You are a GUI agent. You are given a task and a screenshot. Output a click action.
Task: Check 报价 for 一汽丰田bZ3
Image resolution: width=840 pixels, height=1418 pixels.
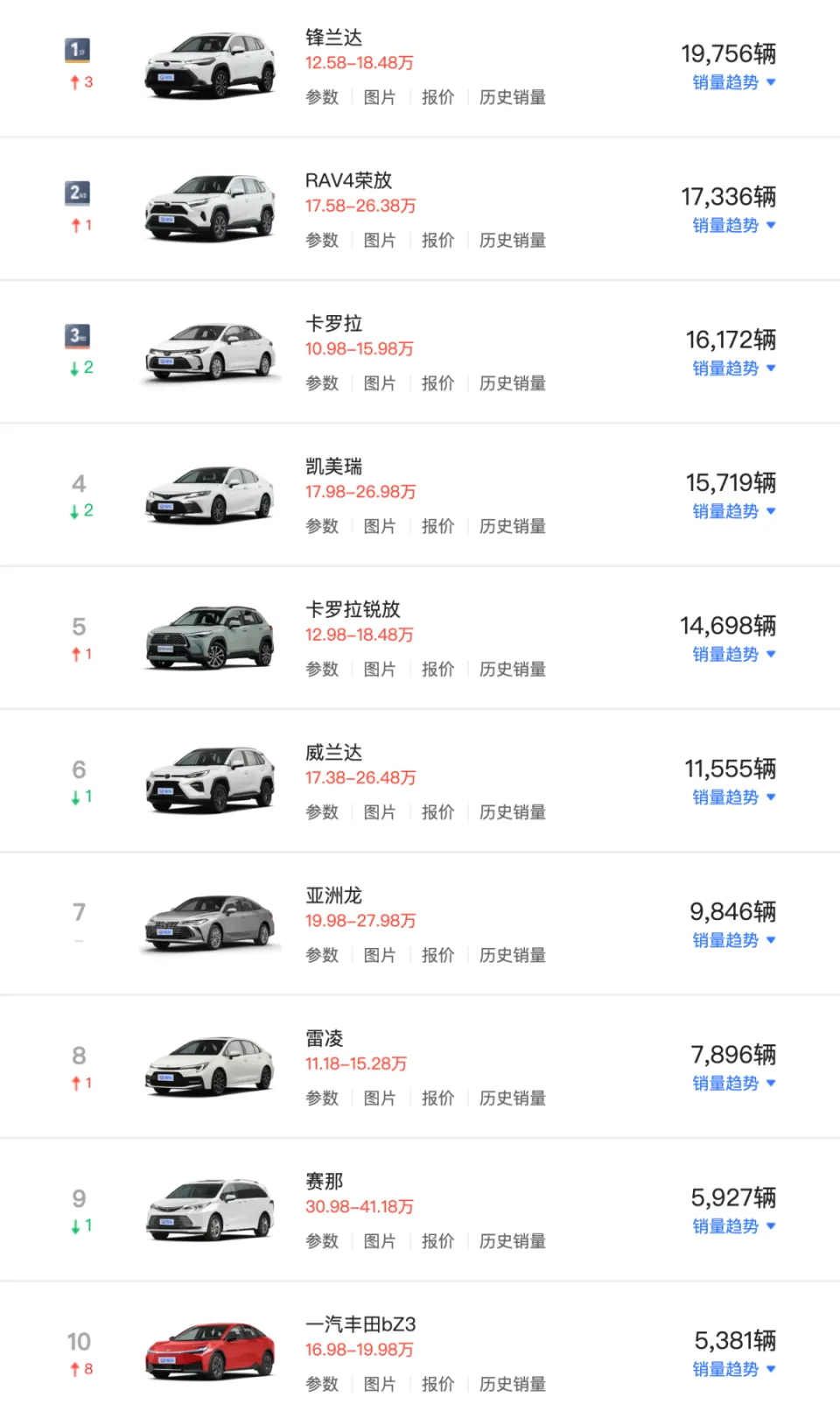click(x=437, y=1384)
